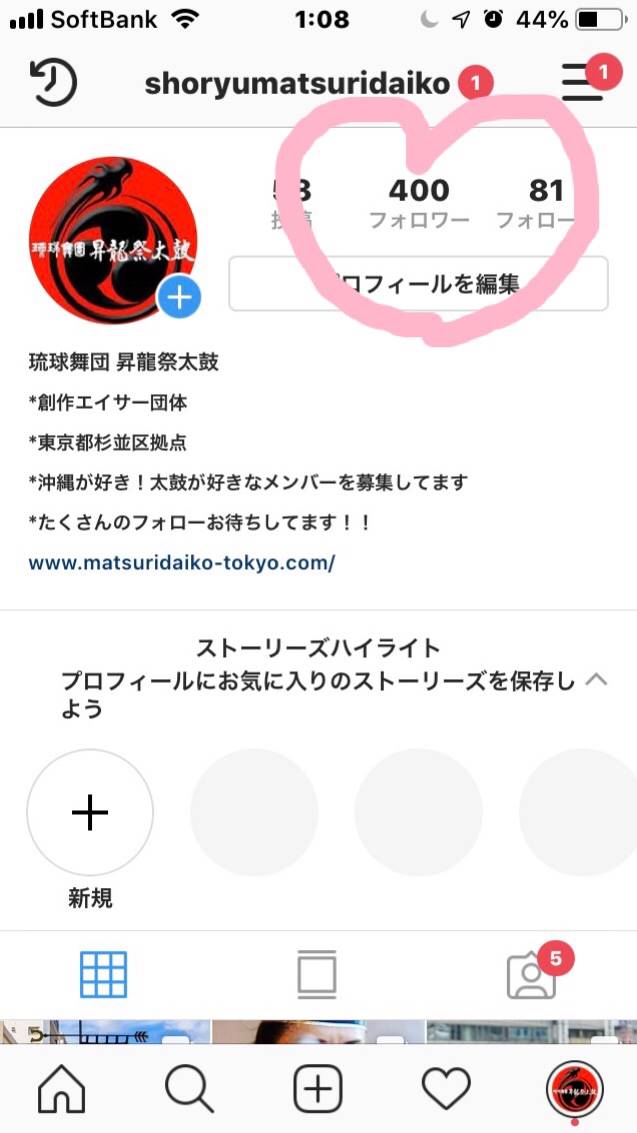This screenshot has width=637, height=1133.
Task: Open the archive clock icon
Action: tap(53, 82)
